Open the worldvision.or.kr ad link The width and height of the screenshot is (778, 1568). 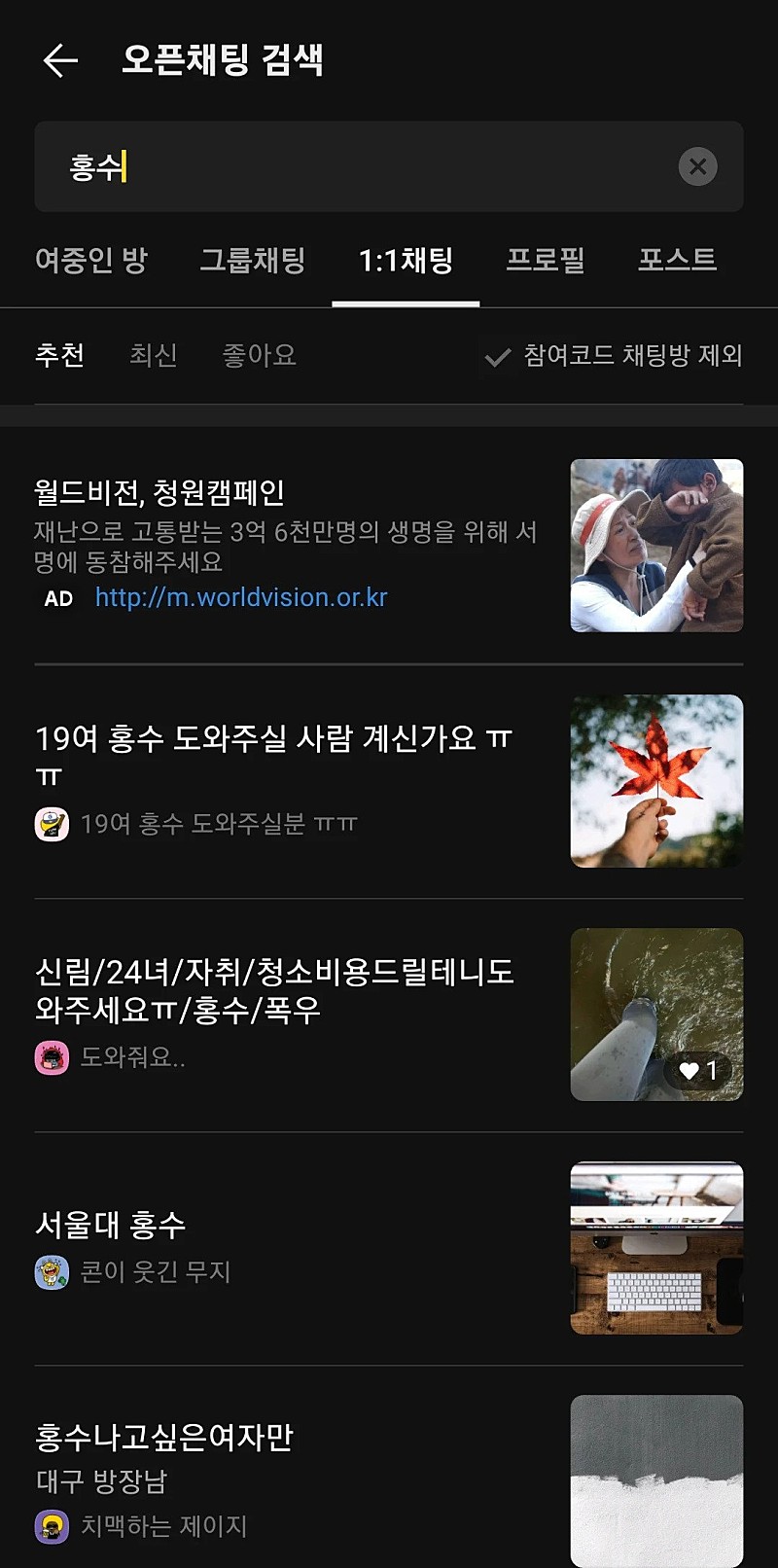click(241, 597)
